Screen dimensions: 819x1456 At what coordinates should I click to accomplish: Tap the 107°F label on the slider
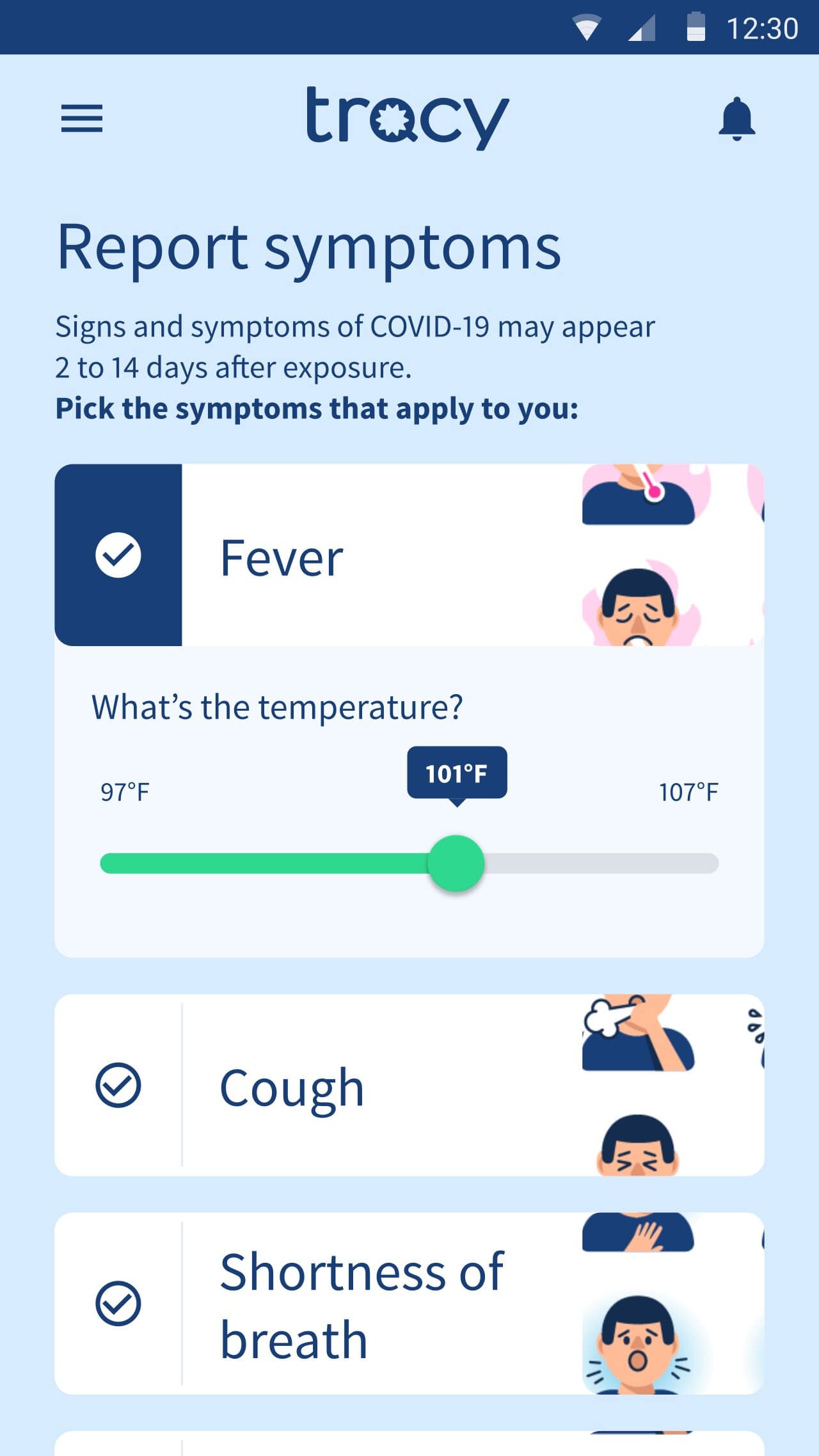click(x=689, y=791)
